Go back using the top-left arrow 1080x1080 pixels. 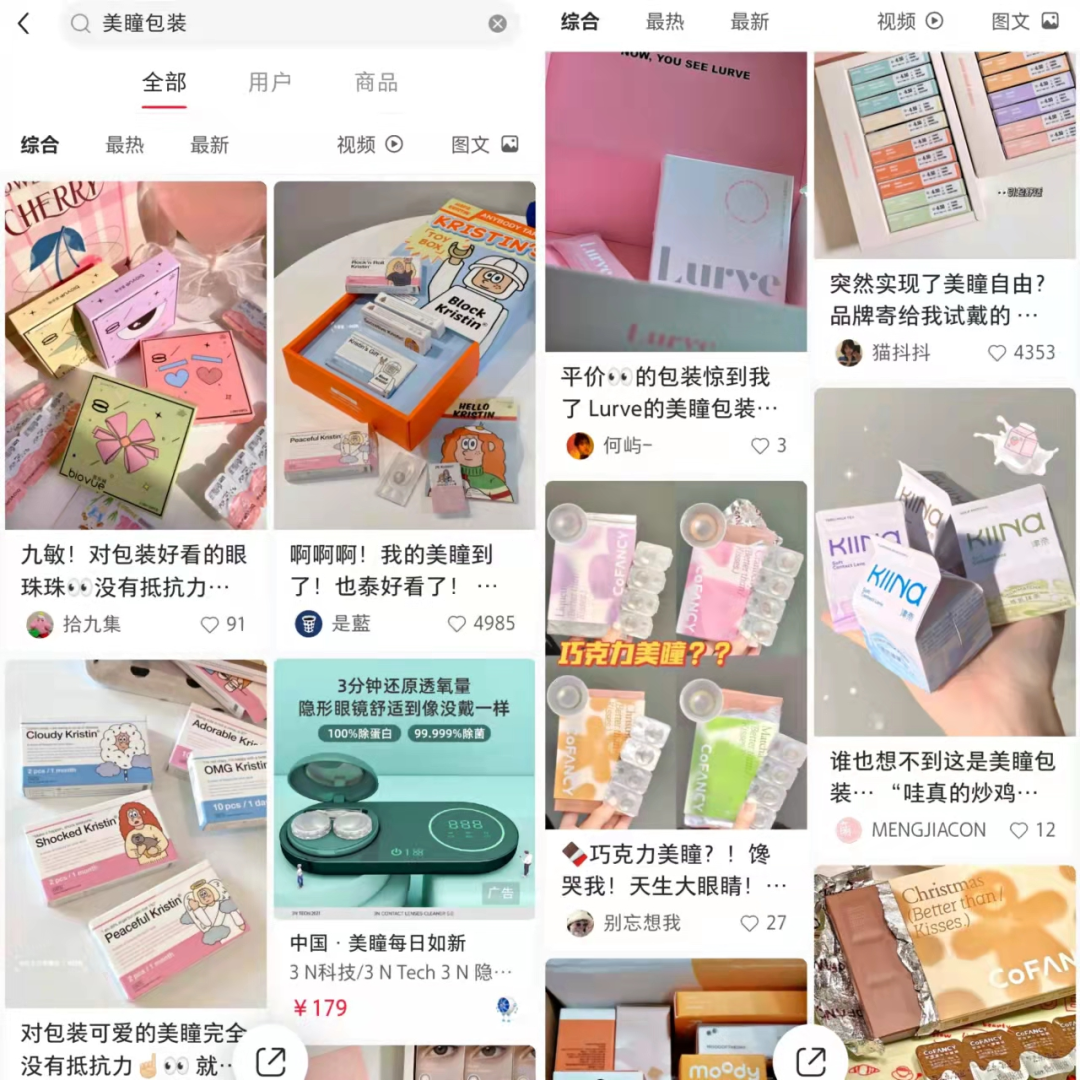pyautogui.click(x=25, y=24)
